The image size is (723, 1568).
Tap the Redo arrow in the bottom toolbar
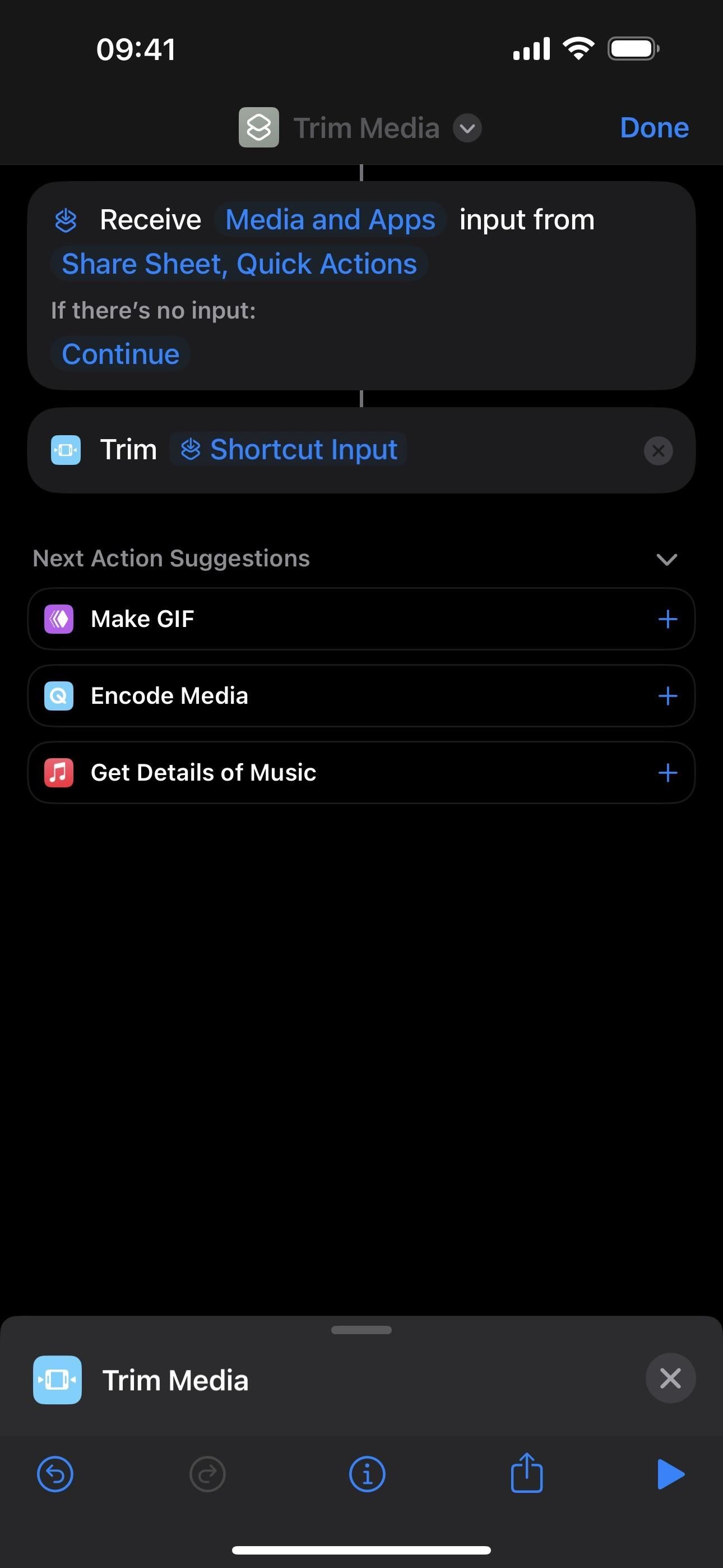[x=207, y=1474]
